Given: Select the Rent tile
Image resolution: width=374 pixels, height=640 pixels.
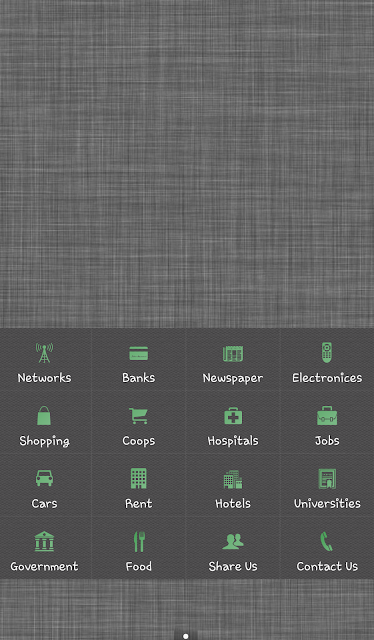Looking at the screenshot, I should (x=139, y=486).
